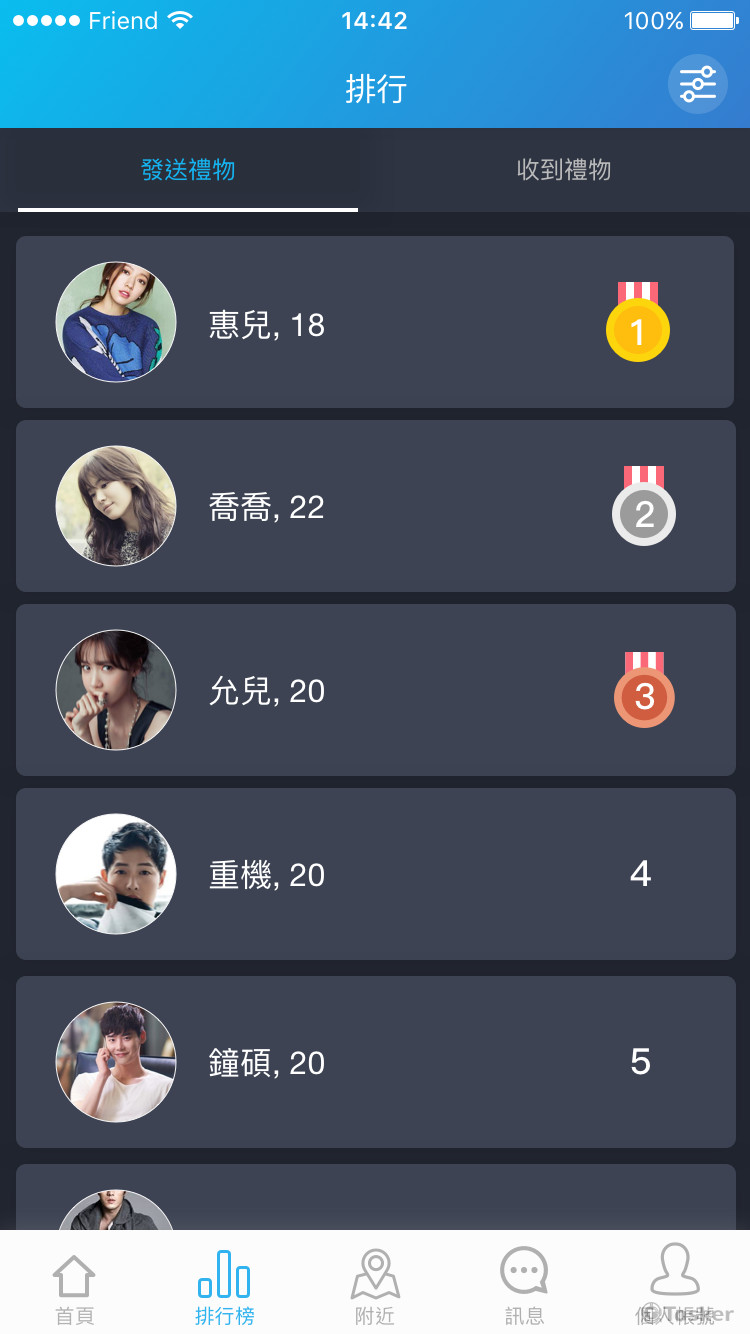Switch to the 訊息 messages tab
This screenshot has height=1334, width=750.
524,1288
